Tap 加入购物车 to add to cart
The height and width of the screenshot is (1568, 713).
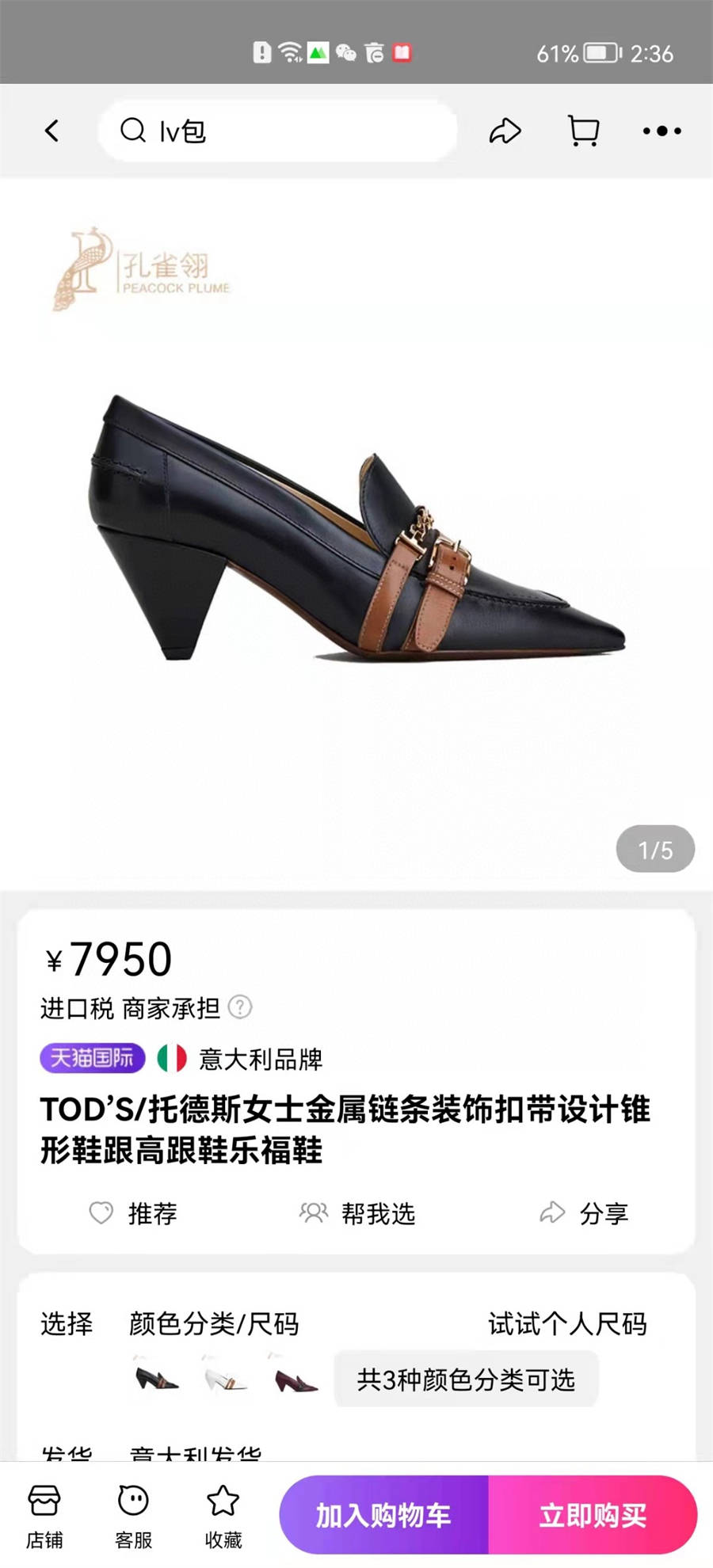(383, 1515)
